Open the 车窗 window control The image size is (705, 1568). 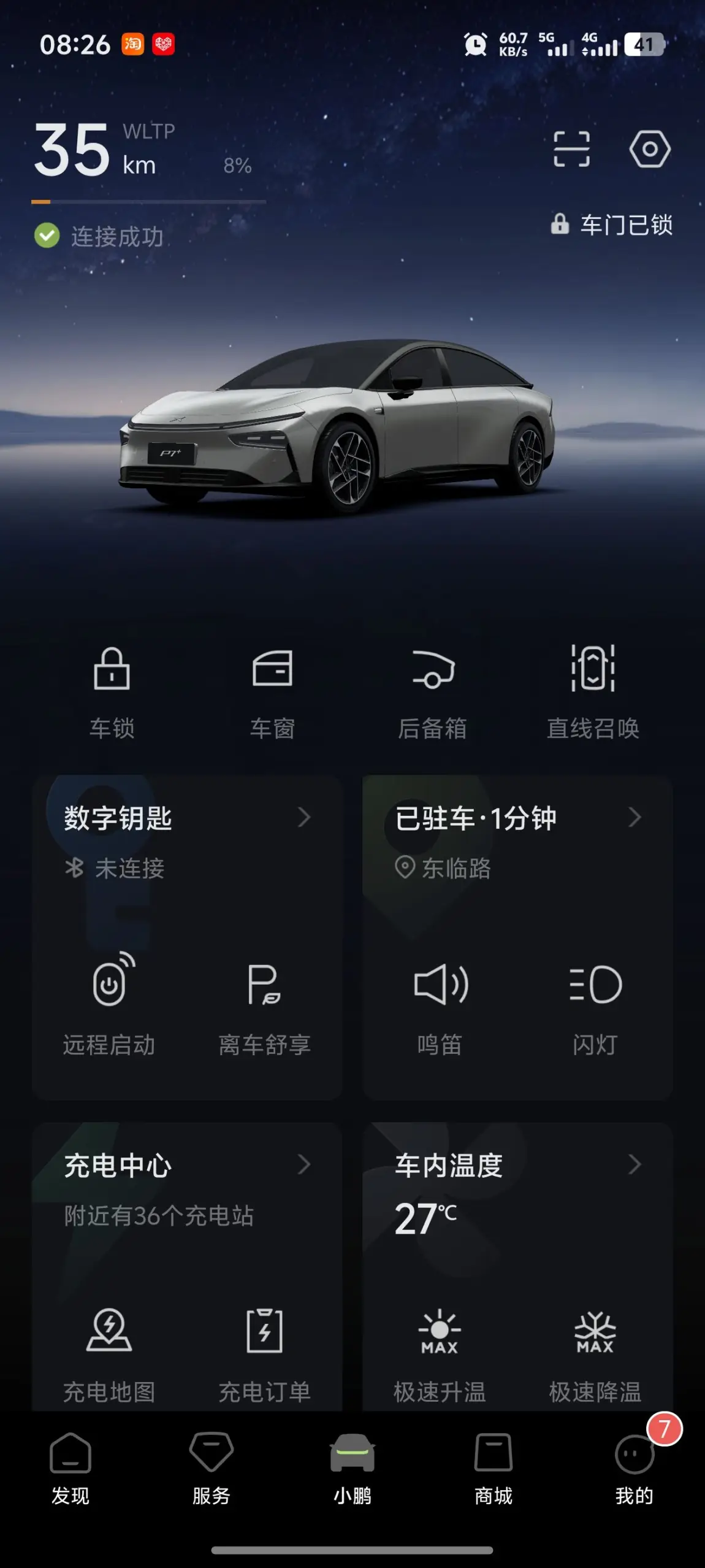point(272,691)
